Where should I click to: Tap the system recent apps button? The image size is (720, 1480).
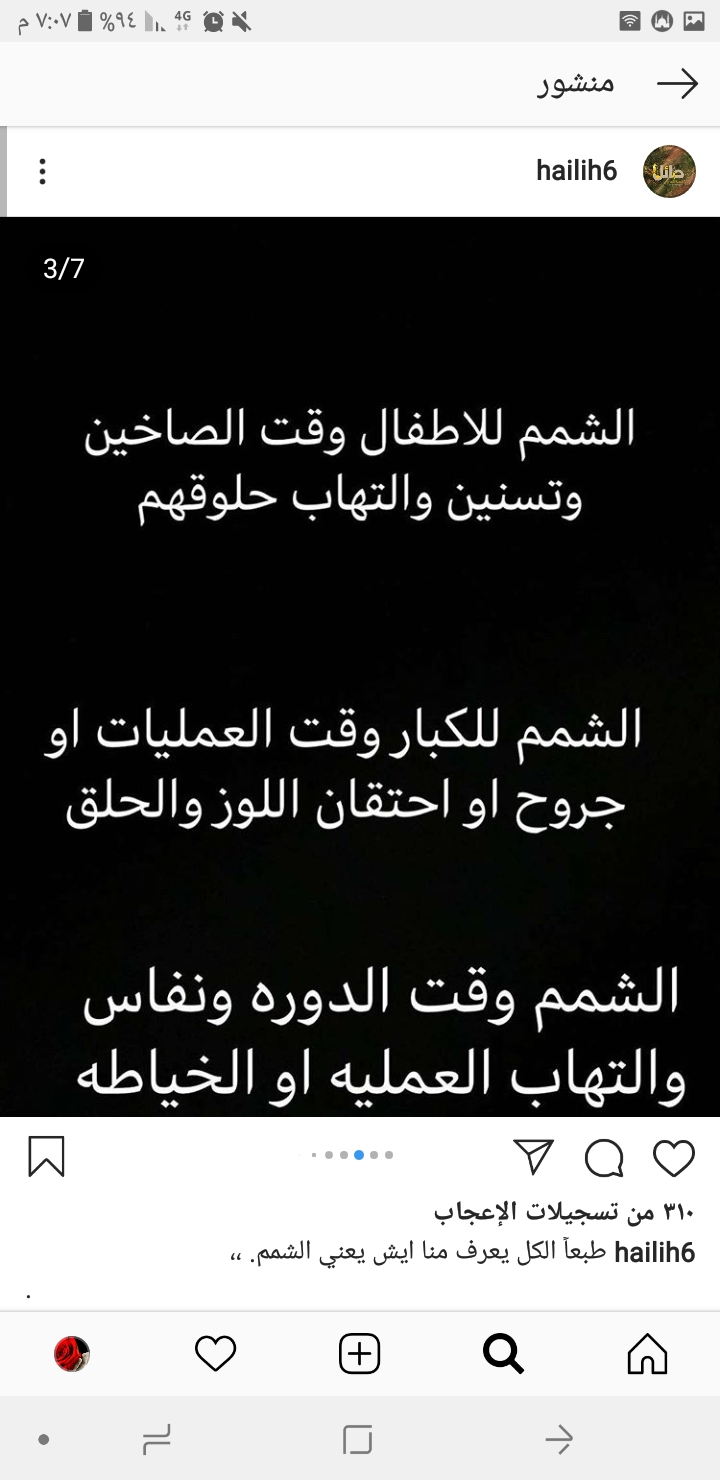[157, 1439]
